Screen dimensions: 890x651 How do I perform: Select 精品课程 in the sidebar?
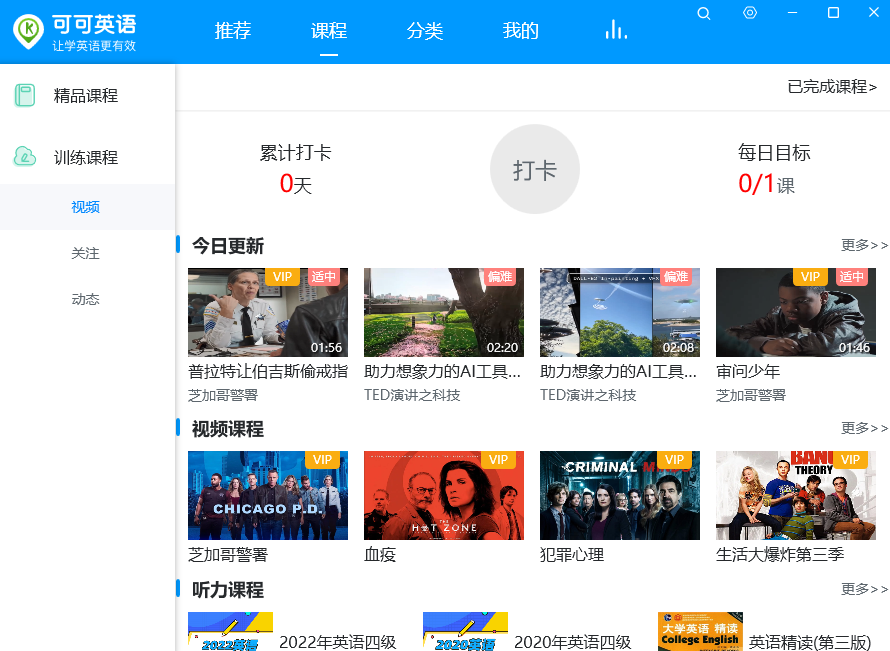click(x=86, y=96)
